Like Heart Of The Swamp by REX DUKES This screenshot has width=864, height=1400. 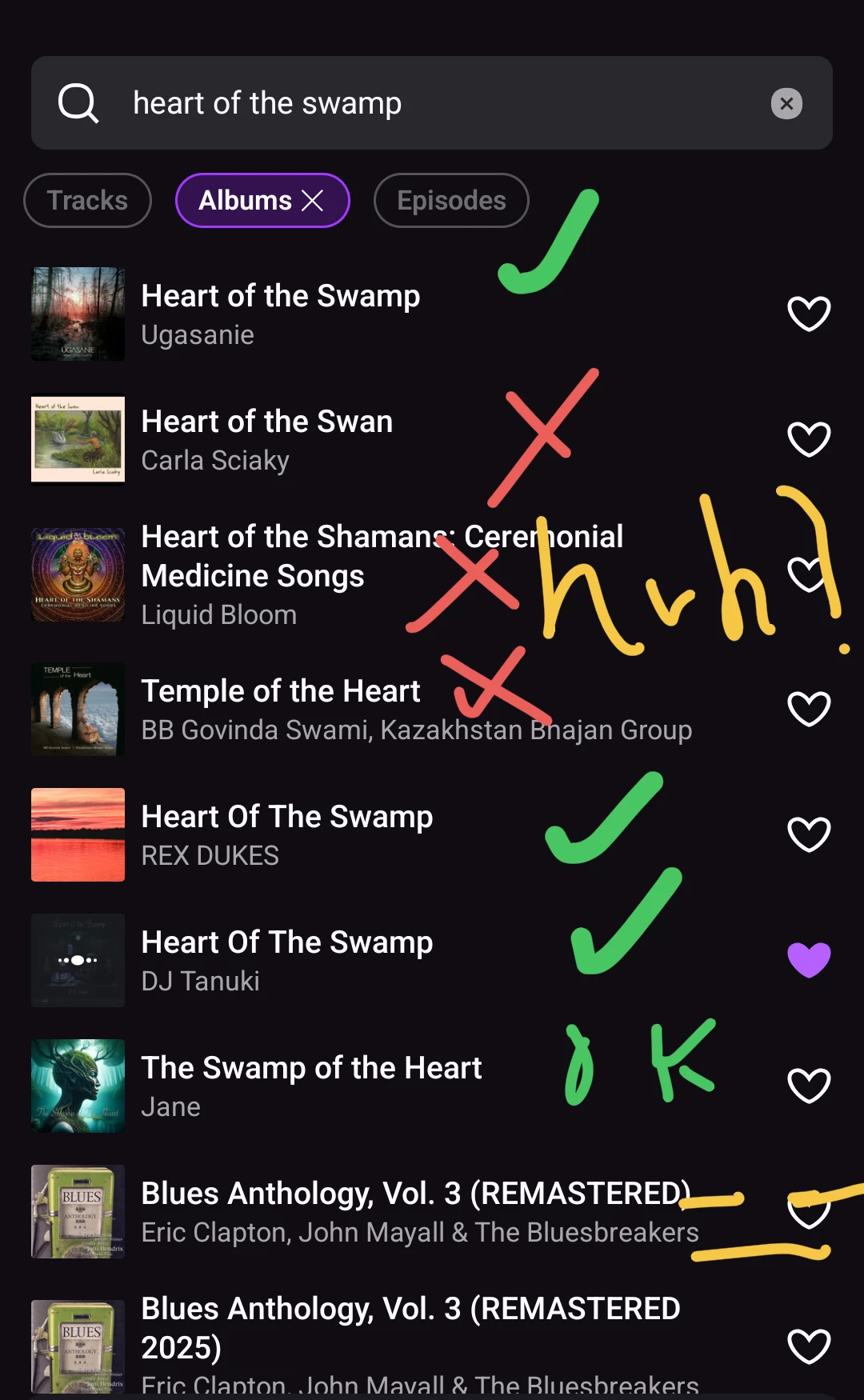[x=809, y=834]
